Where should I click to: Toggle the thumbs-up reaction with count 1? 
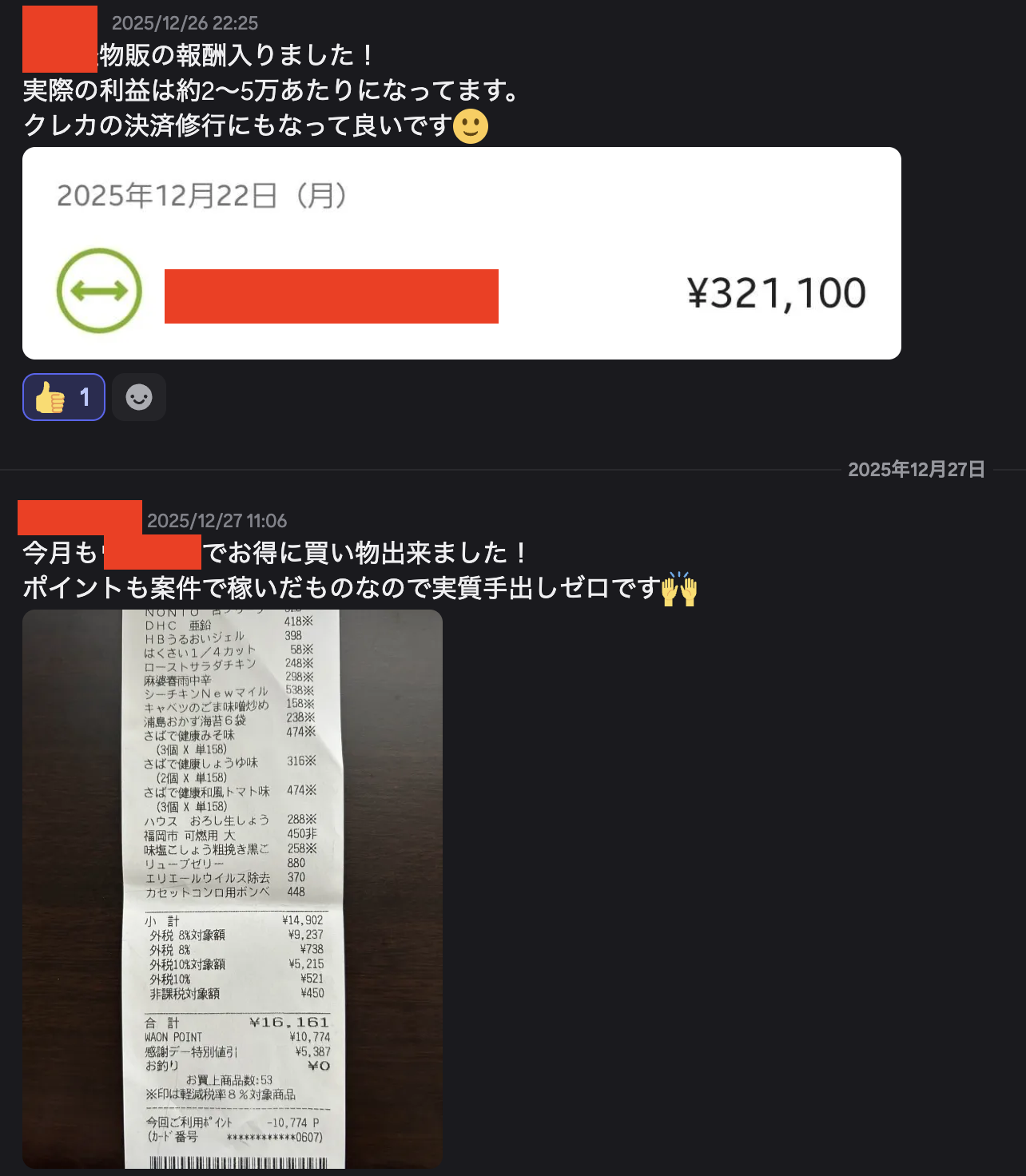point(64,397)
